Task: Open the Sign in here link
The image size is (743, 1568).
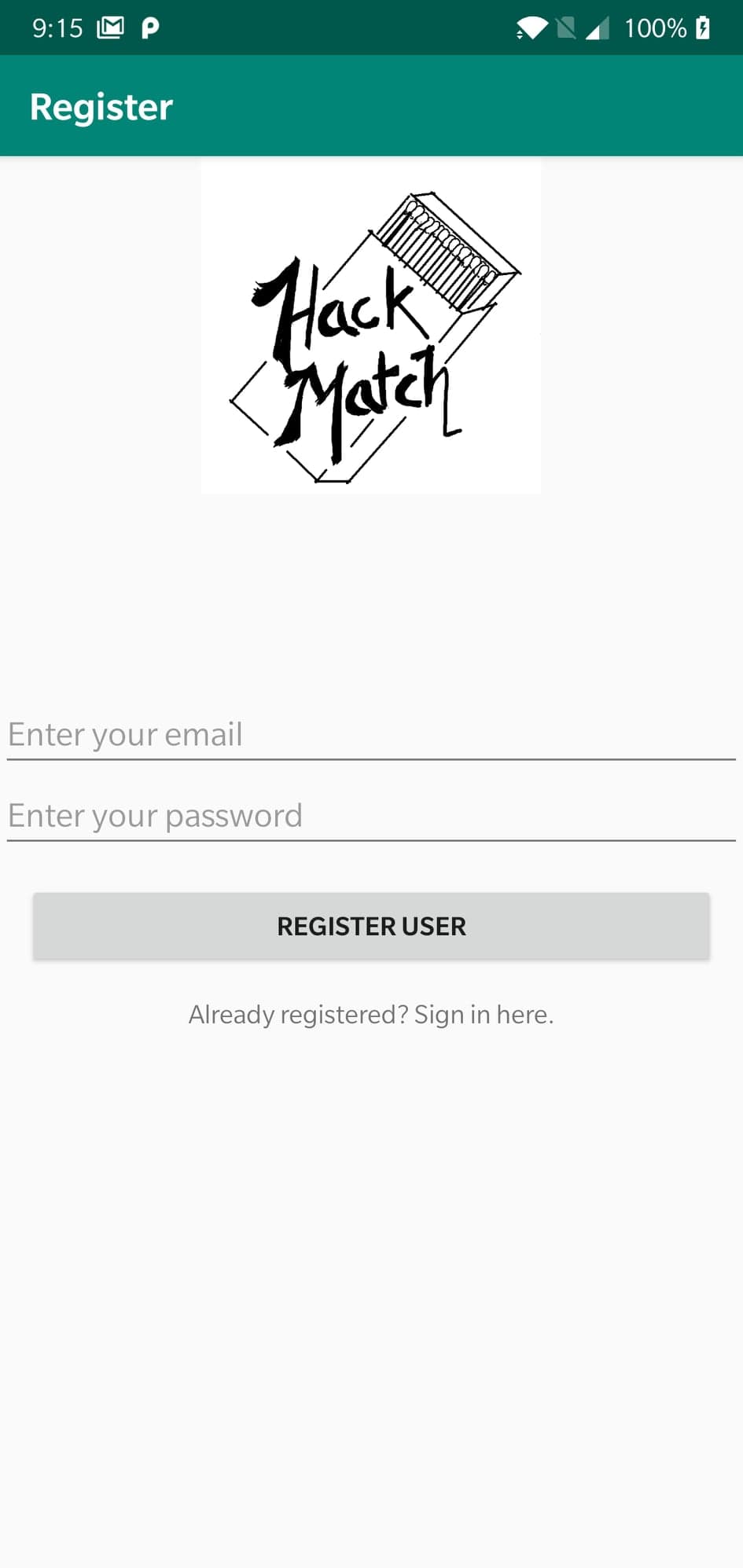Action: pos(484,1015)
